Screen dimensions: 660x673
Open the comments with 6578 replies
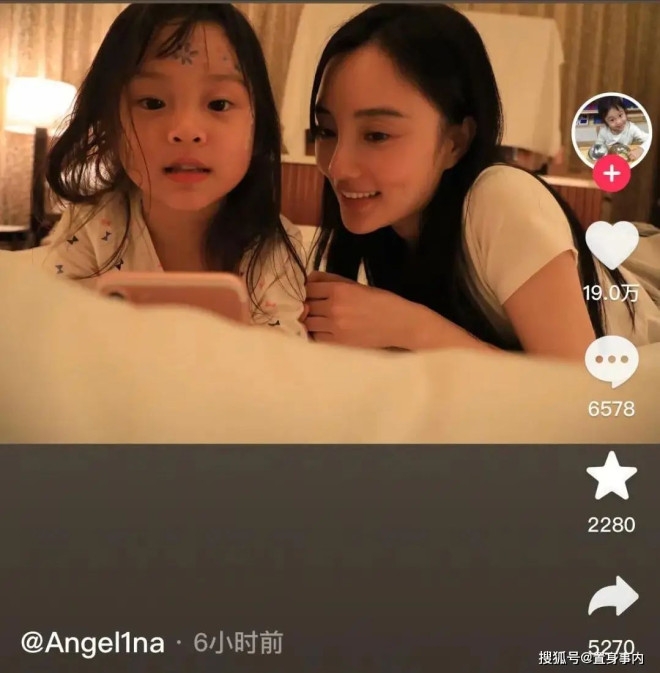(x=611, y=361)
